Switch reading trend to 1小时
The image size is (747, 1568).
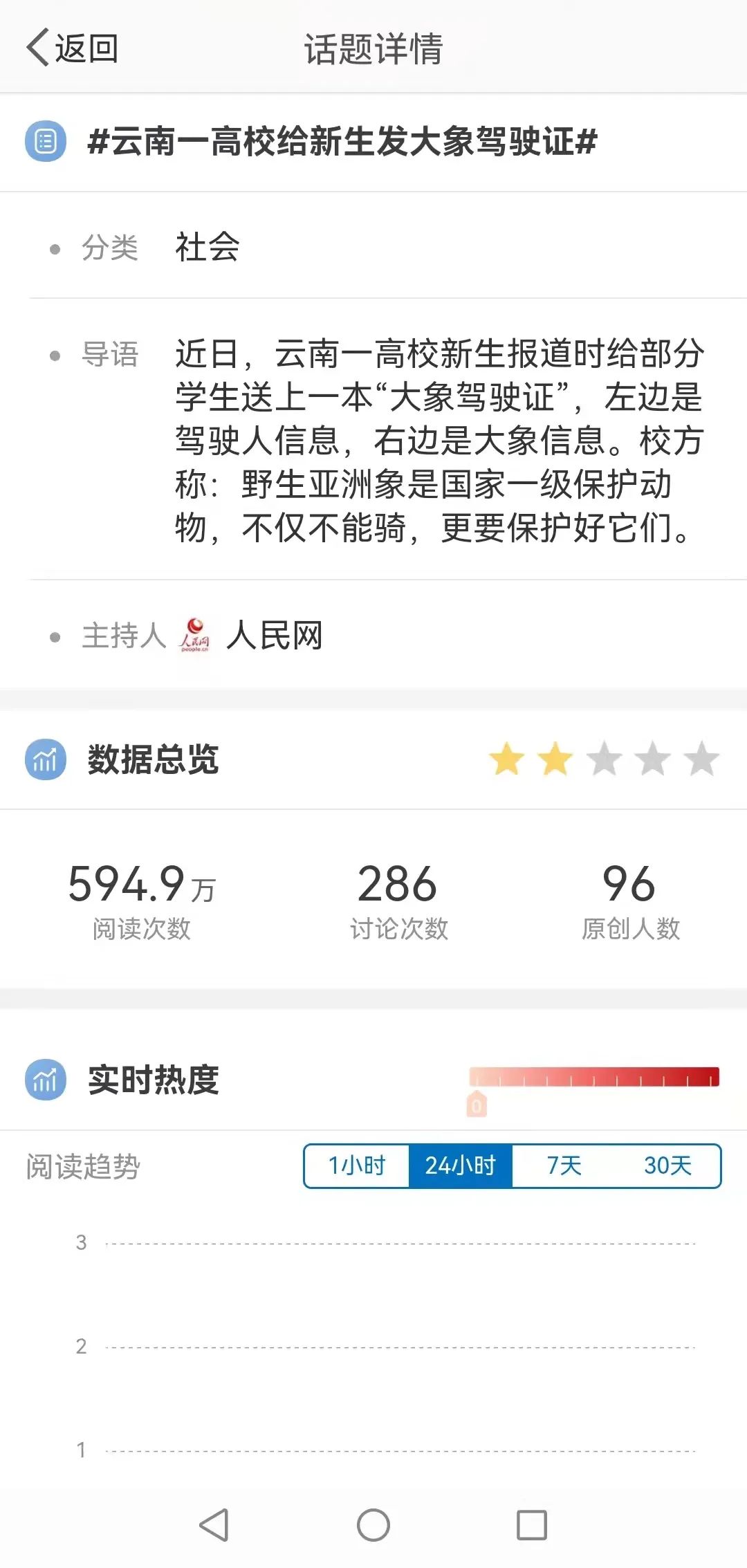[x=357, y=1166]
